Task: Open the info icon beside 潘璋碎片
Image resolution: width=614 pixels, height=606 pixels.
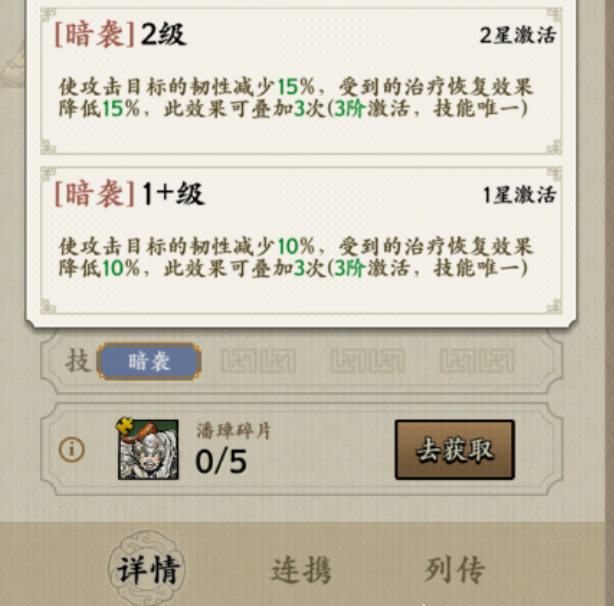Action: coord(71,450)
